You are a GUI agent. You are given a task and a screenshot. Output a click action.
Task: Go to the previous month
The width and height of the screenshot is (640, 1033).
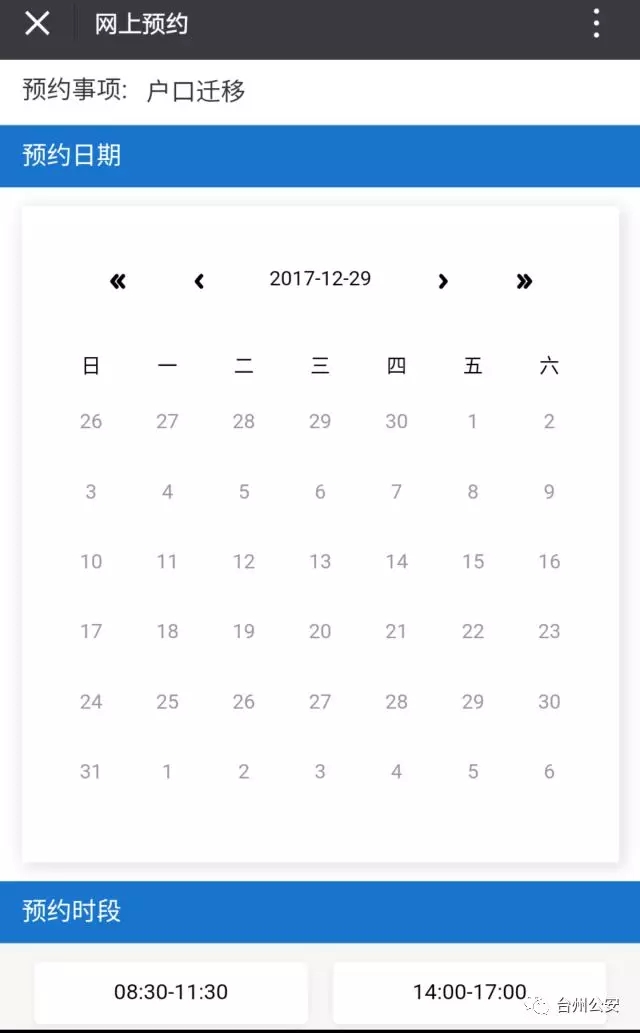point(199,281)
